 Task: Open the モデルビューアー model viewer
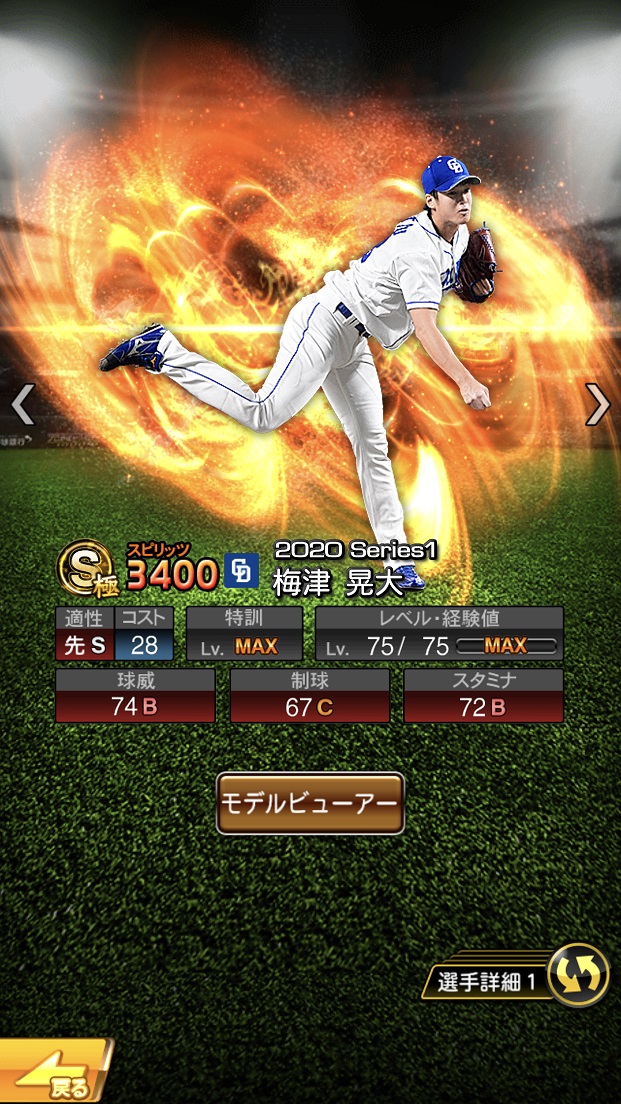click(x=310, y=803)
